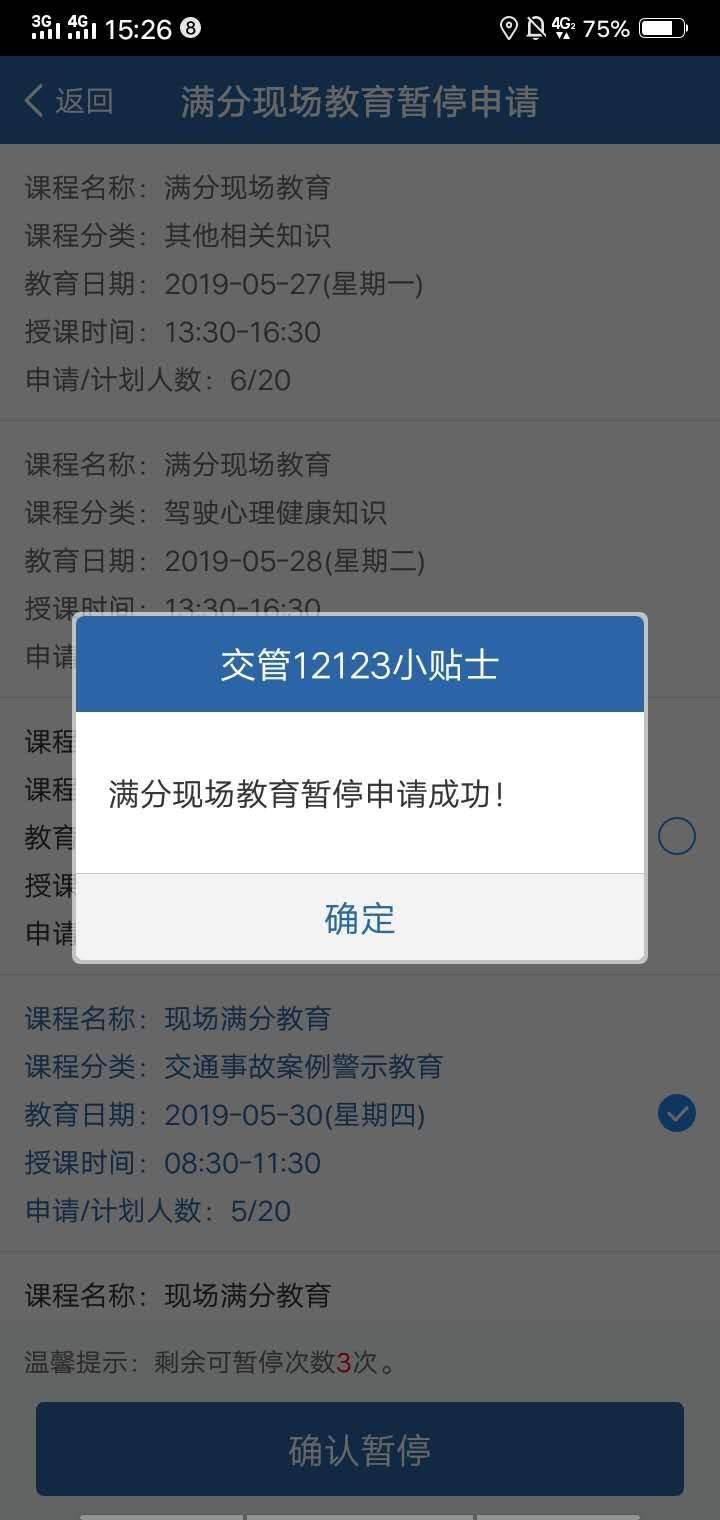This screenshot has width=720, height=1520.
Task: Select the unchecked course radio beside the dialog
Action: point(676,836)
